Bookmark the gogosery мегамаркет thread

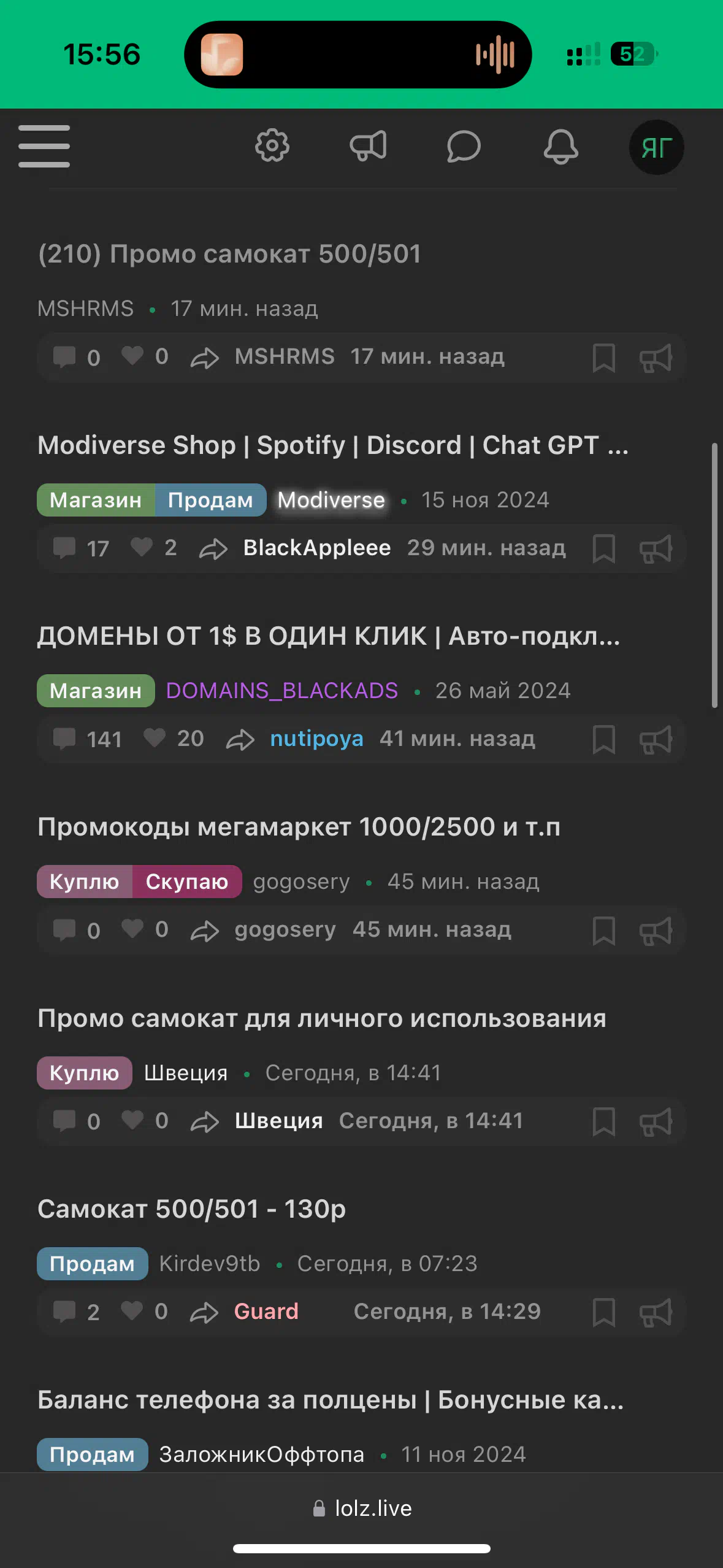click(x=603, y=931)
